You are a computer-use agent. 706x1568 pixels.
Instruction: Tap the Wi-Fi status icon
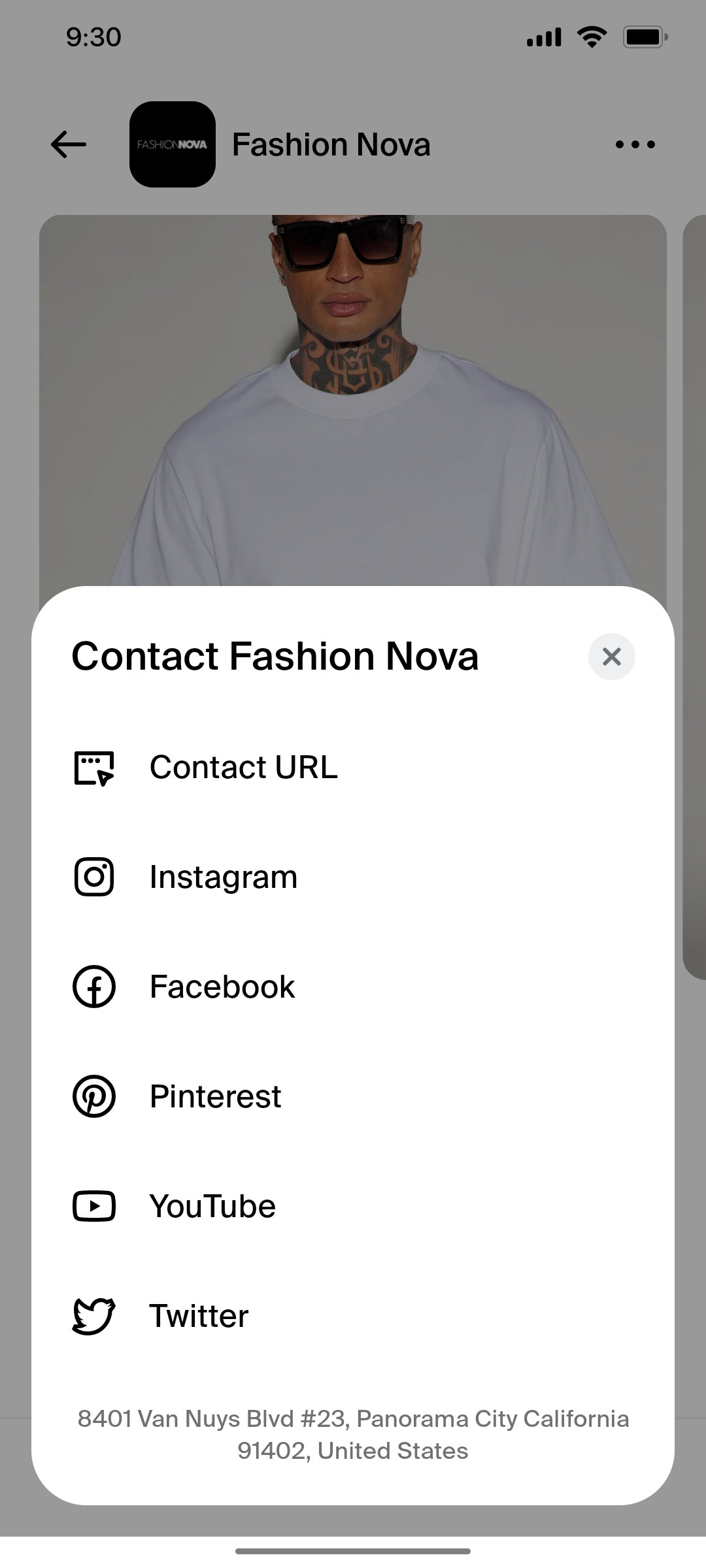(x=590, y=37)
